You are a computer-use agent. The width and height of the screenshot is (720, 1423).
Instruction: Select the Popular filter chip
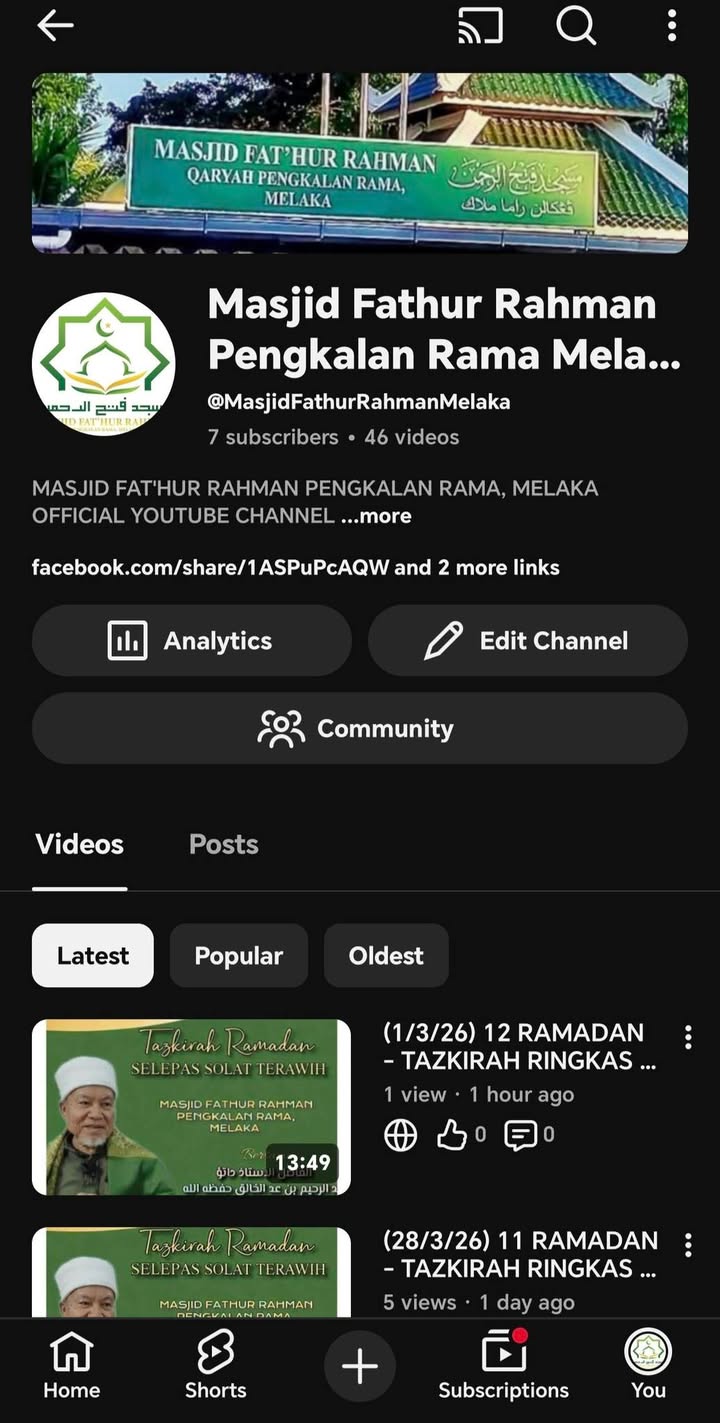pyautogui.click(x=239, y=955)
